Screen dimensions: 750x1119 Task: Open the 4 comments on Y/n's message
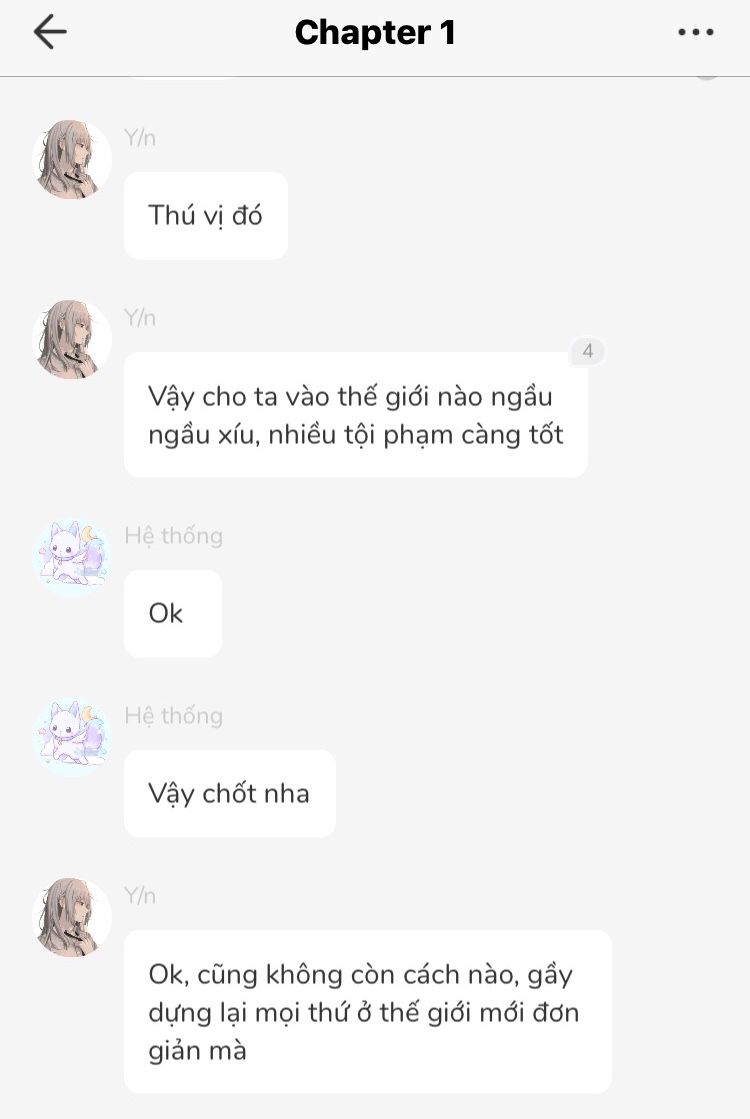pos(588,351)
